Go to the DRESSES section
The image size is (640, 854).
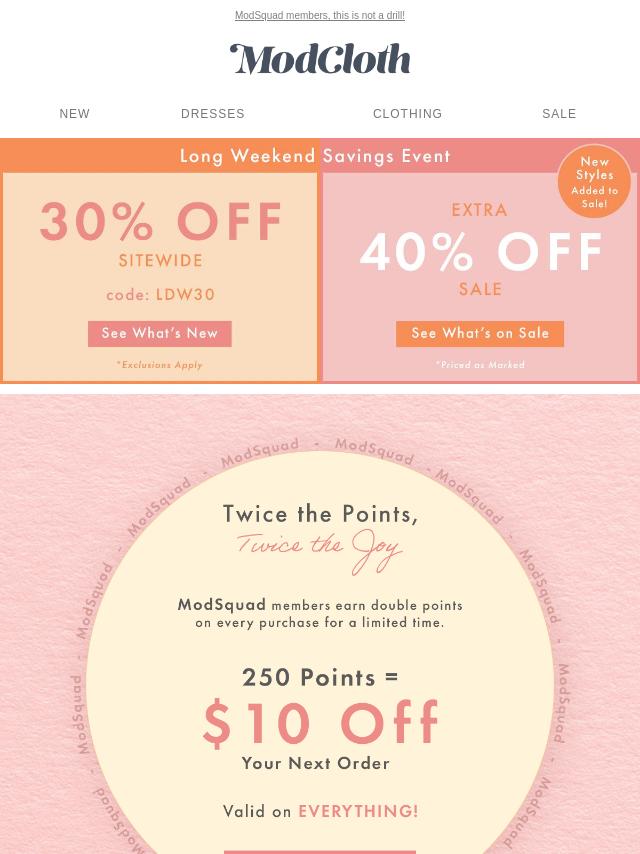[x=213, y=114]
